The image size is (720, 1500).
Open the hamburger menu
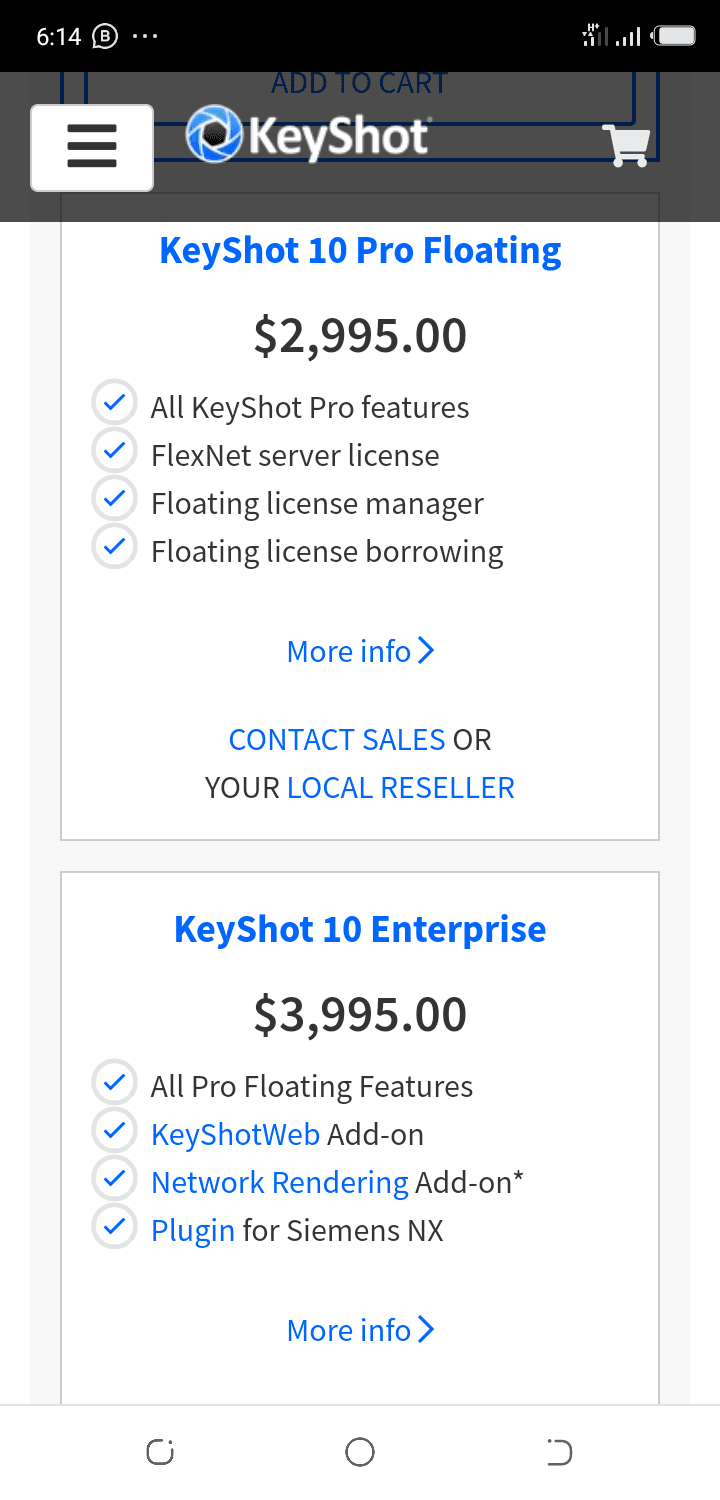pos(92,147)
